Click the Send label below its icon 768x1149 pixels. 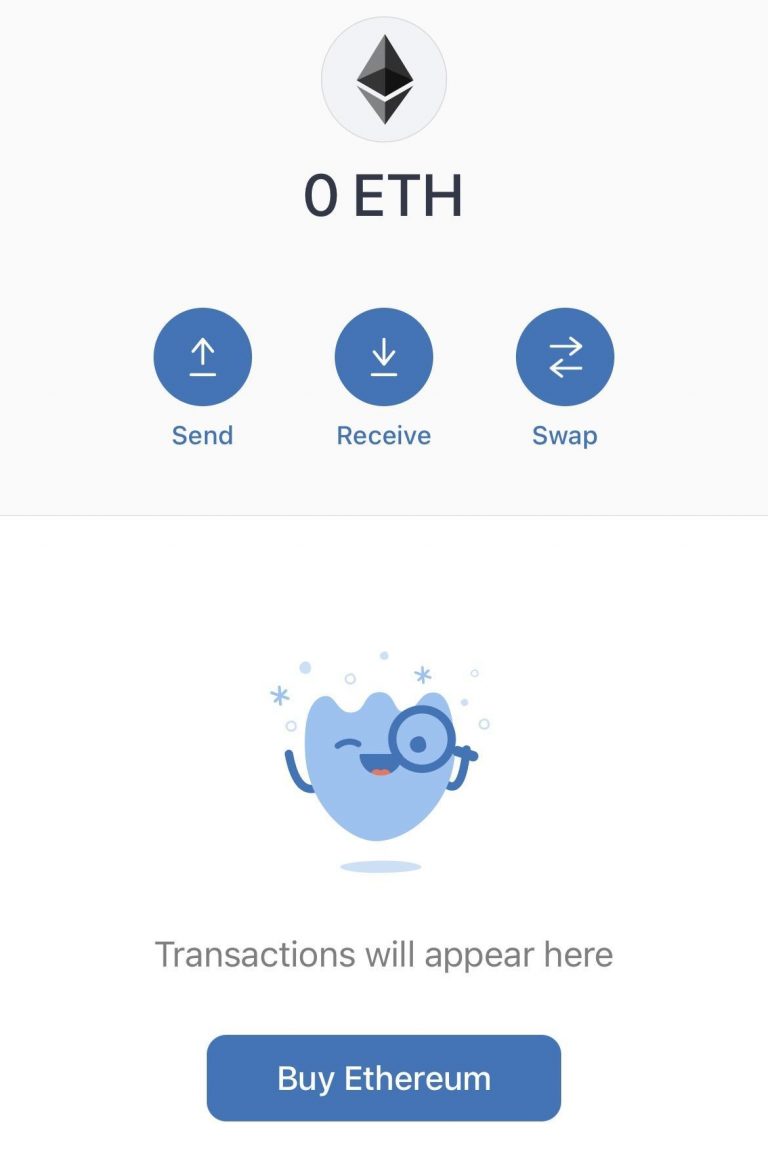click(202, 434)
